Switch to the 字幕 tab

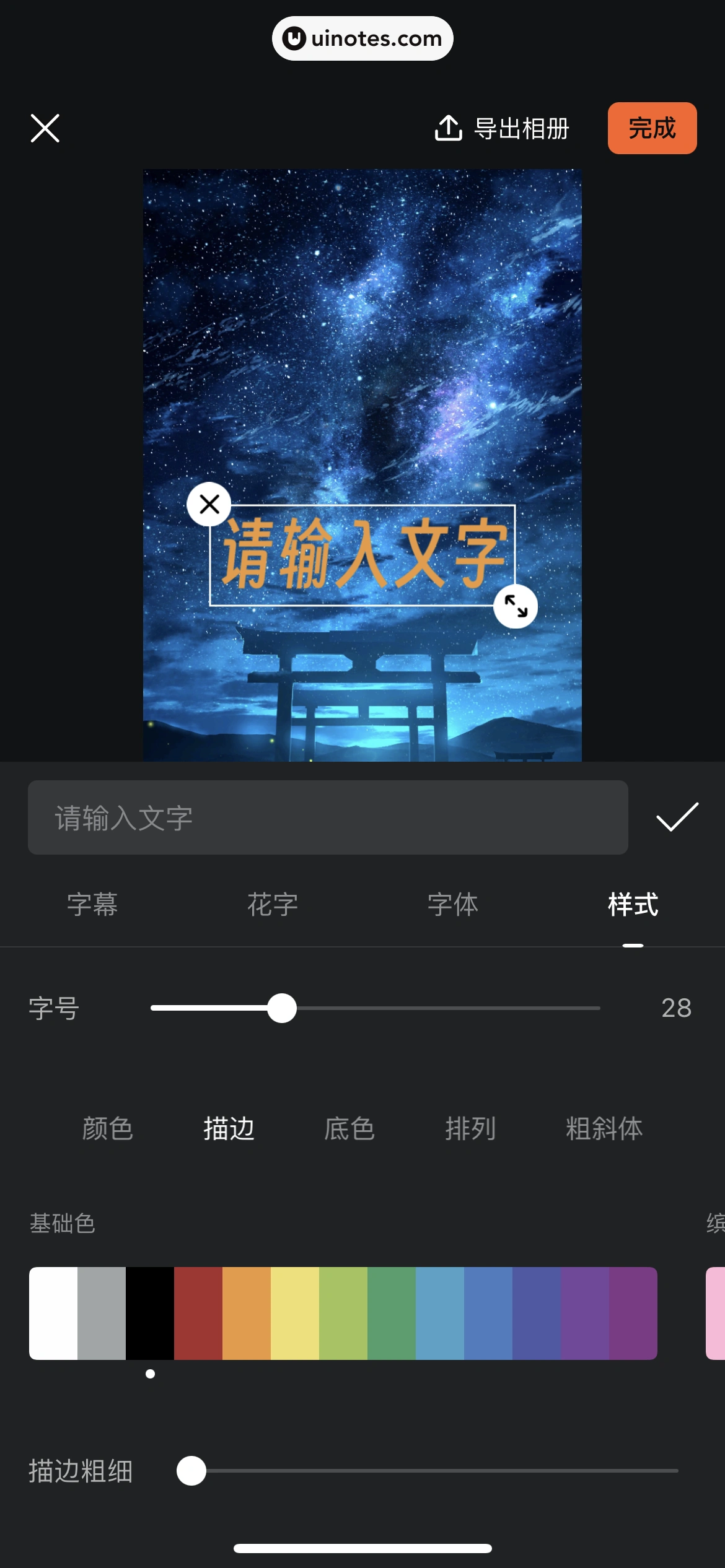(92, 904)
